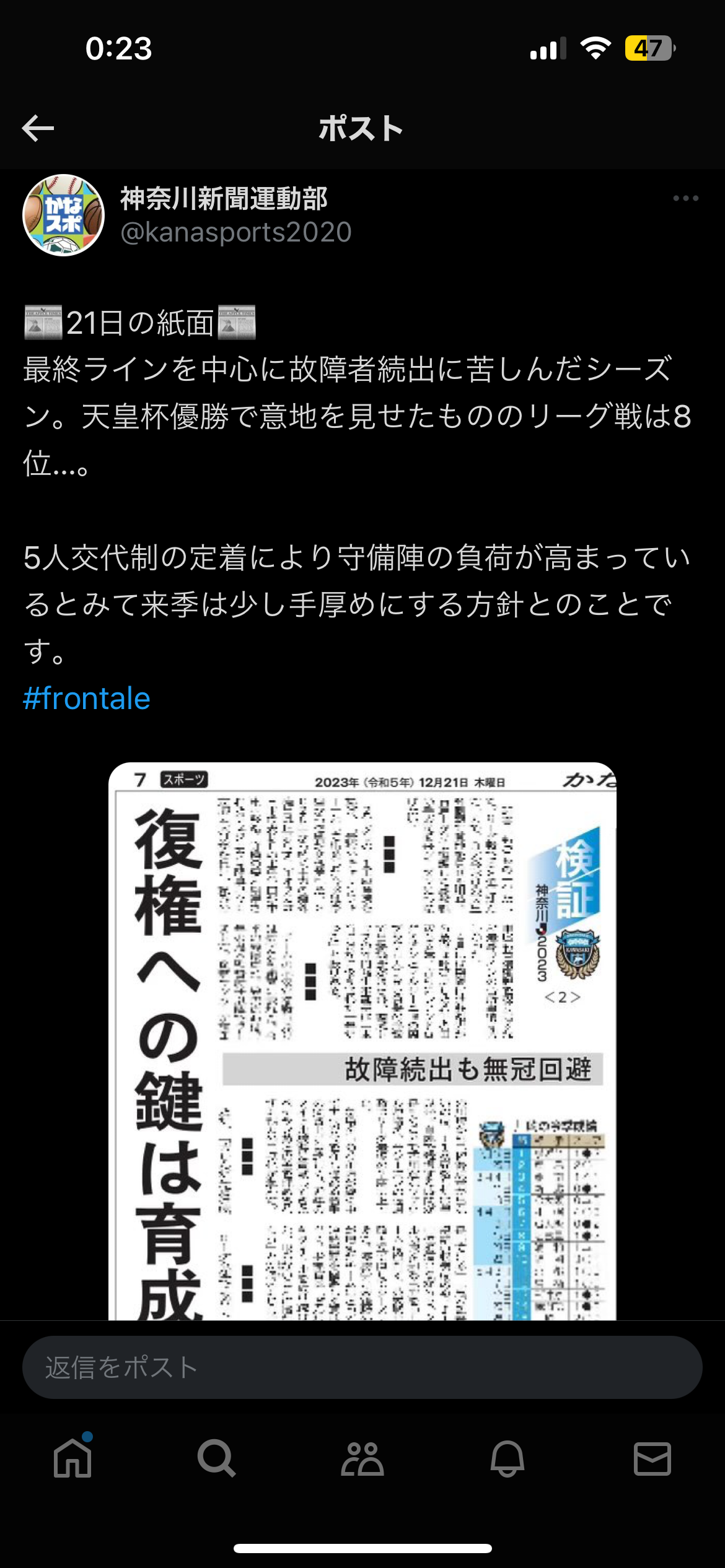This screenshot has height=1568, width=725.
Task: Open the #frontale hashtag
Action: 87,699
